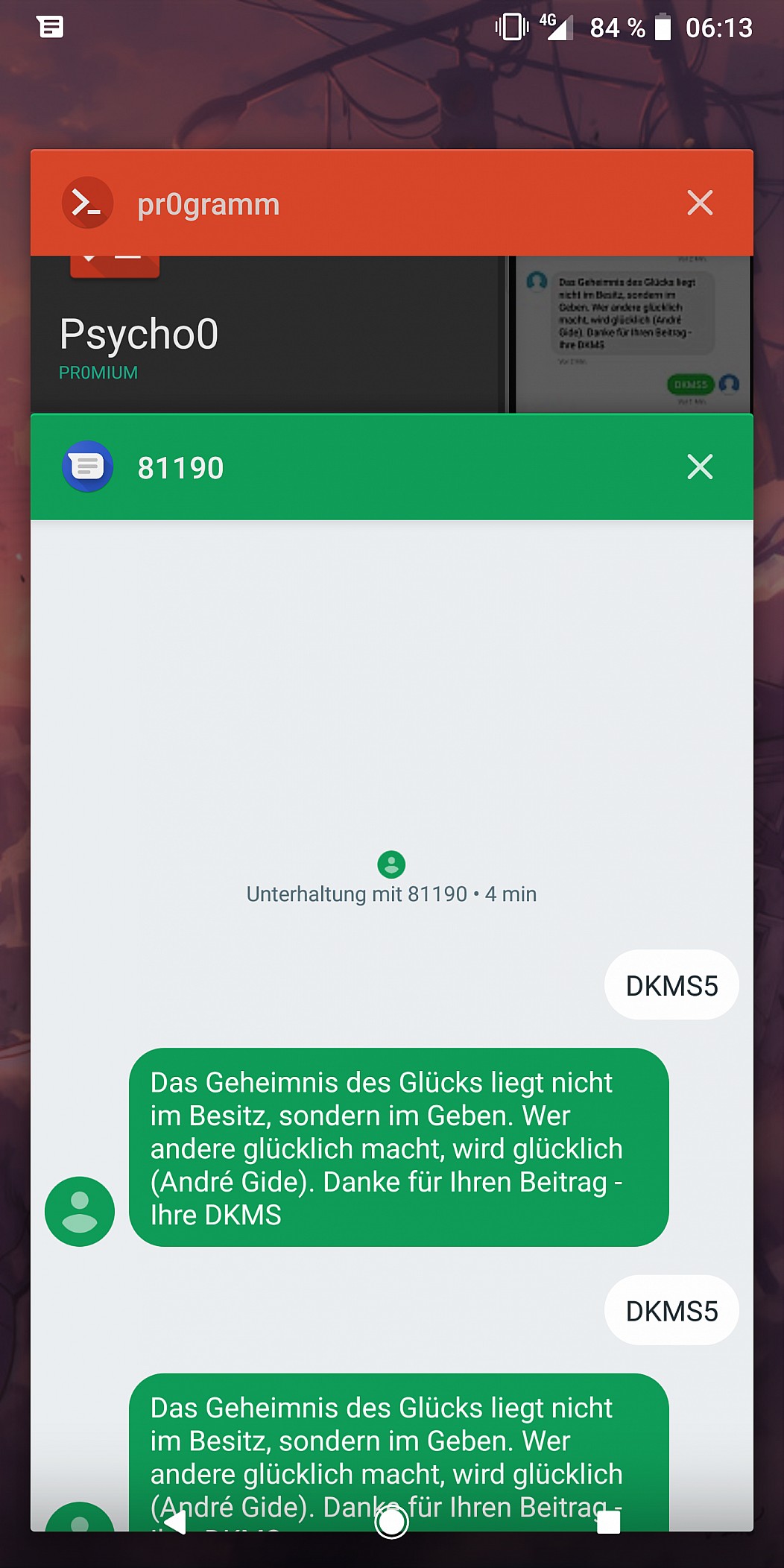The height and width of the screenshot is (1568, 784).
Task: Tap the recent apps square button
Action: (x=608, y=1523)
